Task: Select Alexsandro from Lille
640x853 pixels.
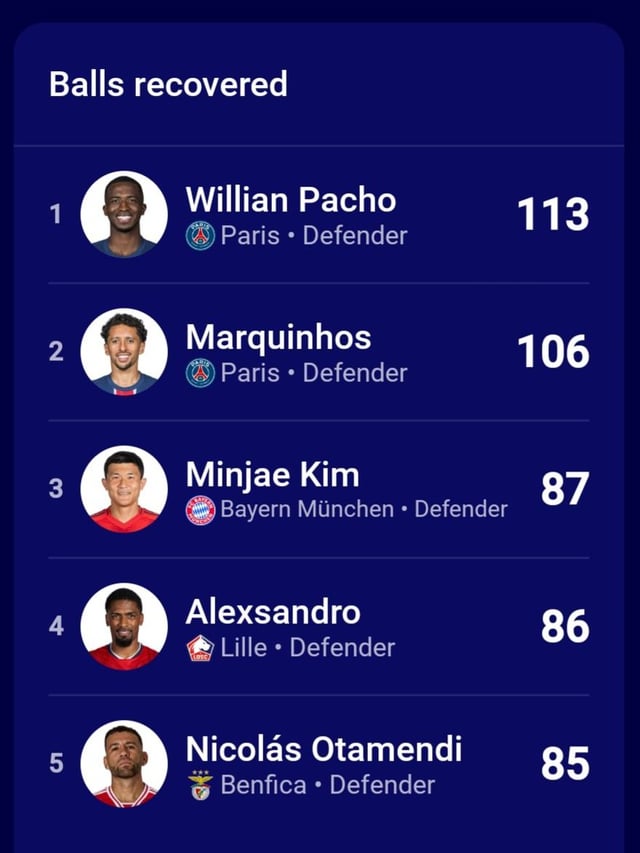Action: 273,612
